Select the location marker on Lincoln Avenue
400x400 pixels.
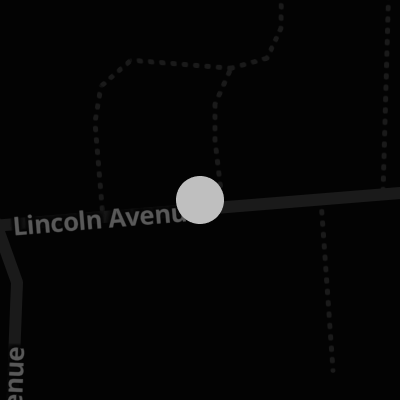pyautogui.click(x=200, y=200)
